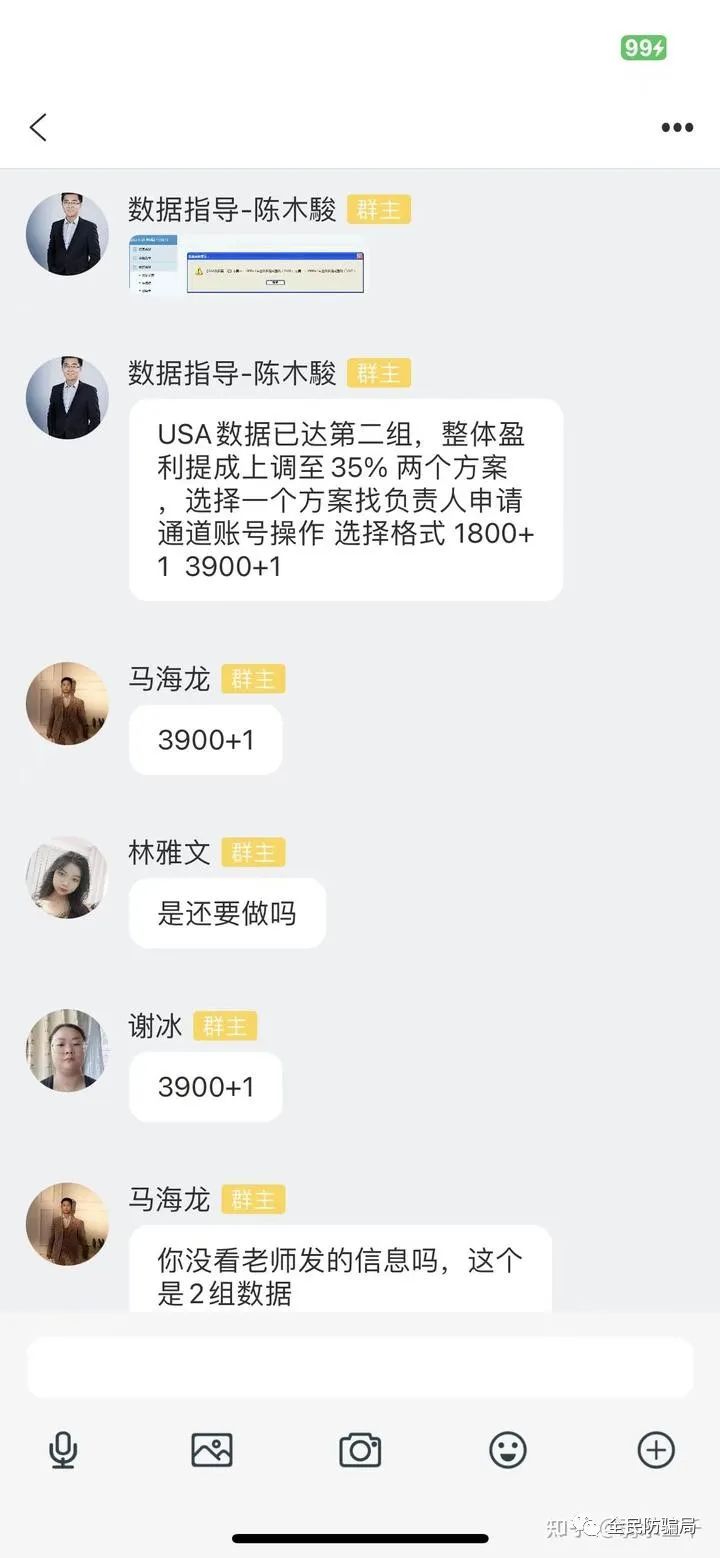The height and width of the screenshot is (1558, 720).
Task: Open 谢冰's profile avatar
Action: (x=67, y=1050)
